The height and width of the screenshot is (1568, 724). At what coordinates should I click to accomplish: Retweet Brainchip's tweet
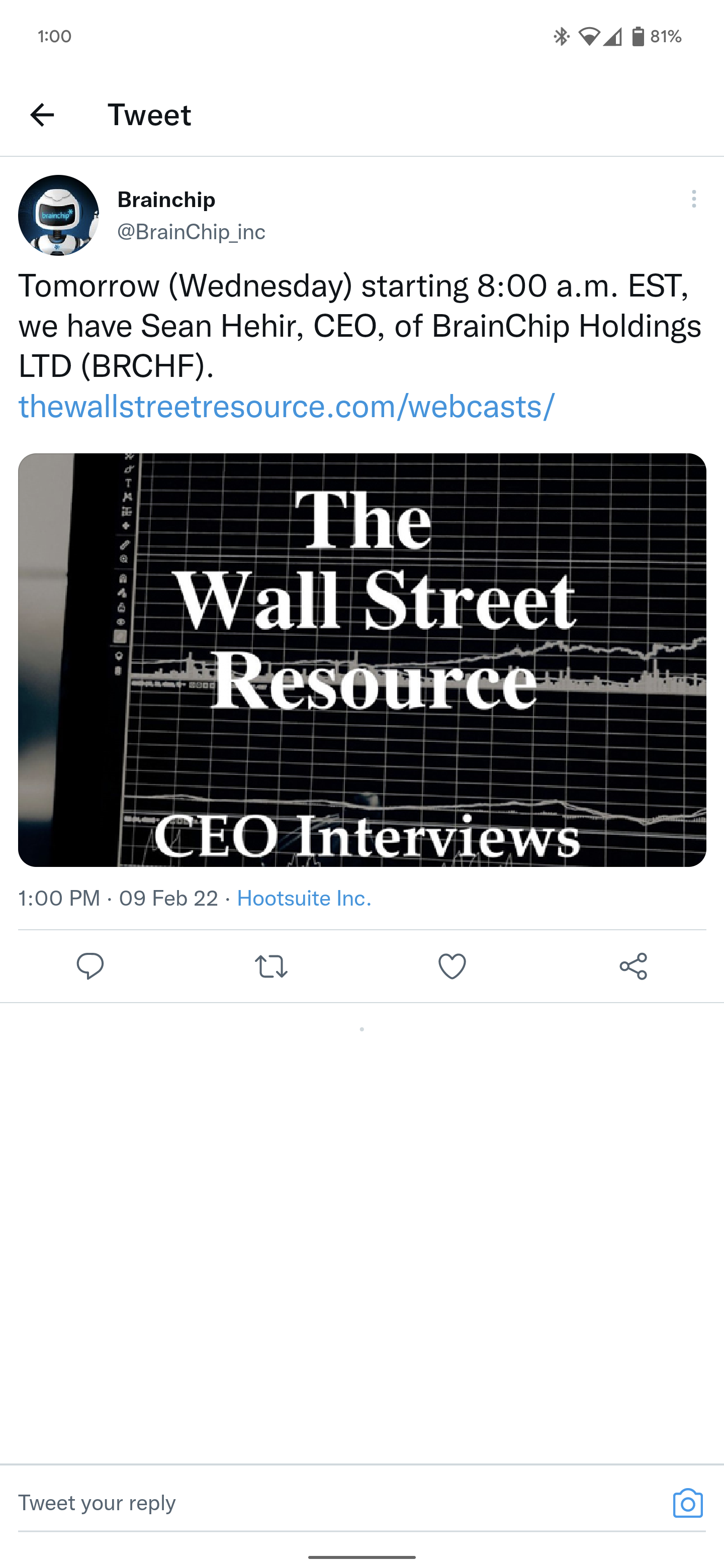(271, 966)
